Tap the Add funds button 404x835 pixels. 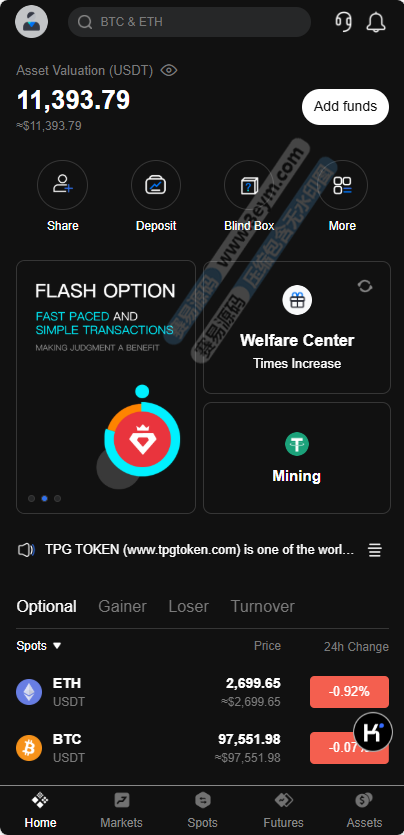[x=345, y=107]
